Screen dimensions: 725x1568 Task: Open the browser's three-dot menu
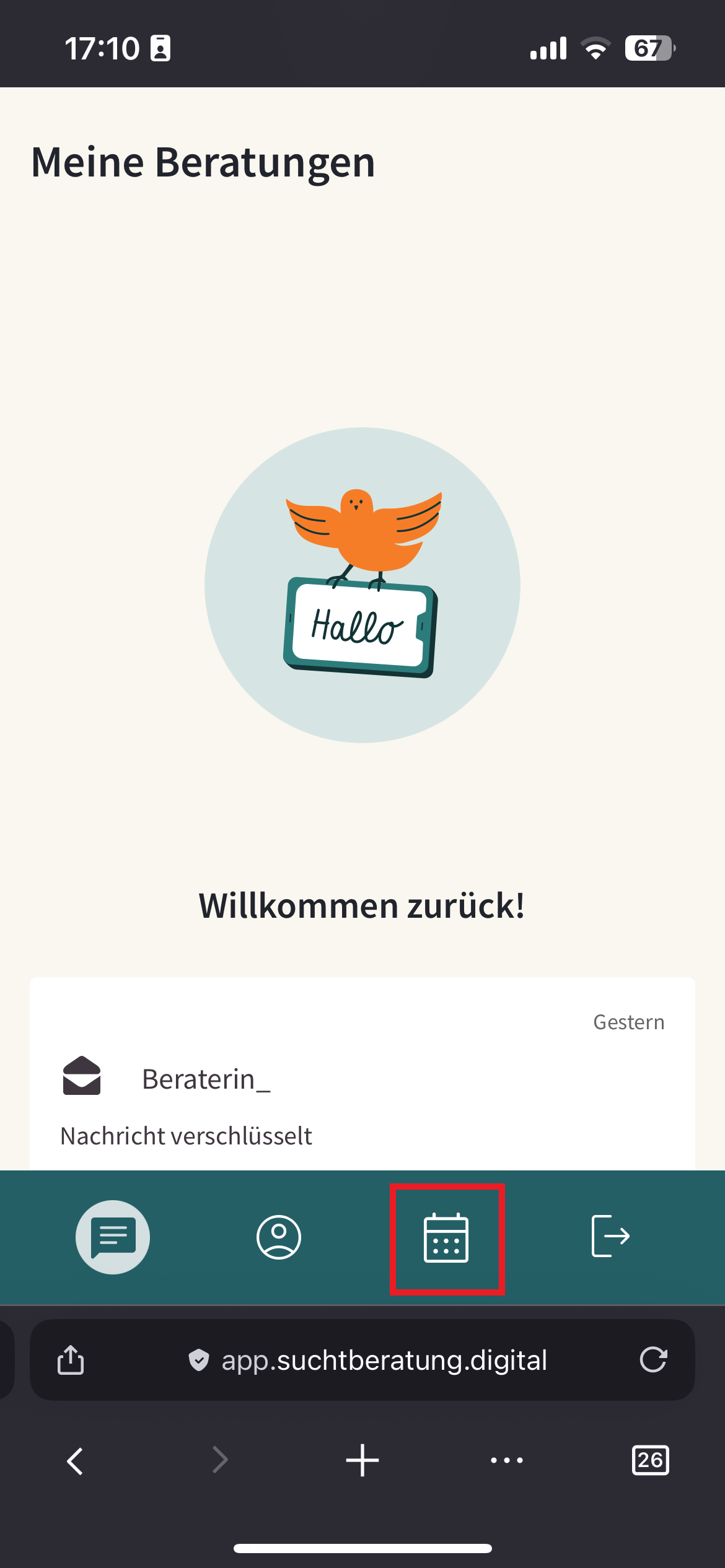[x=506, y=1461]
